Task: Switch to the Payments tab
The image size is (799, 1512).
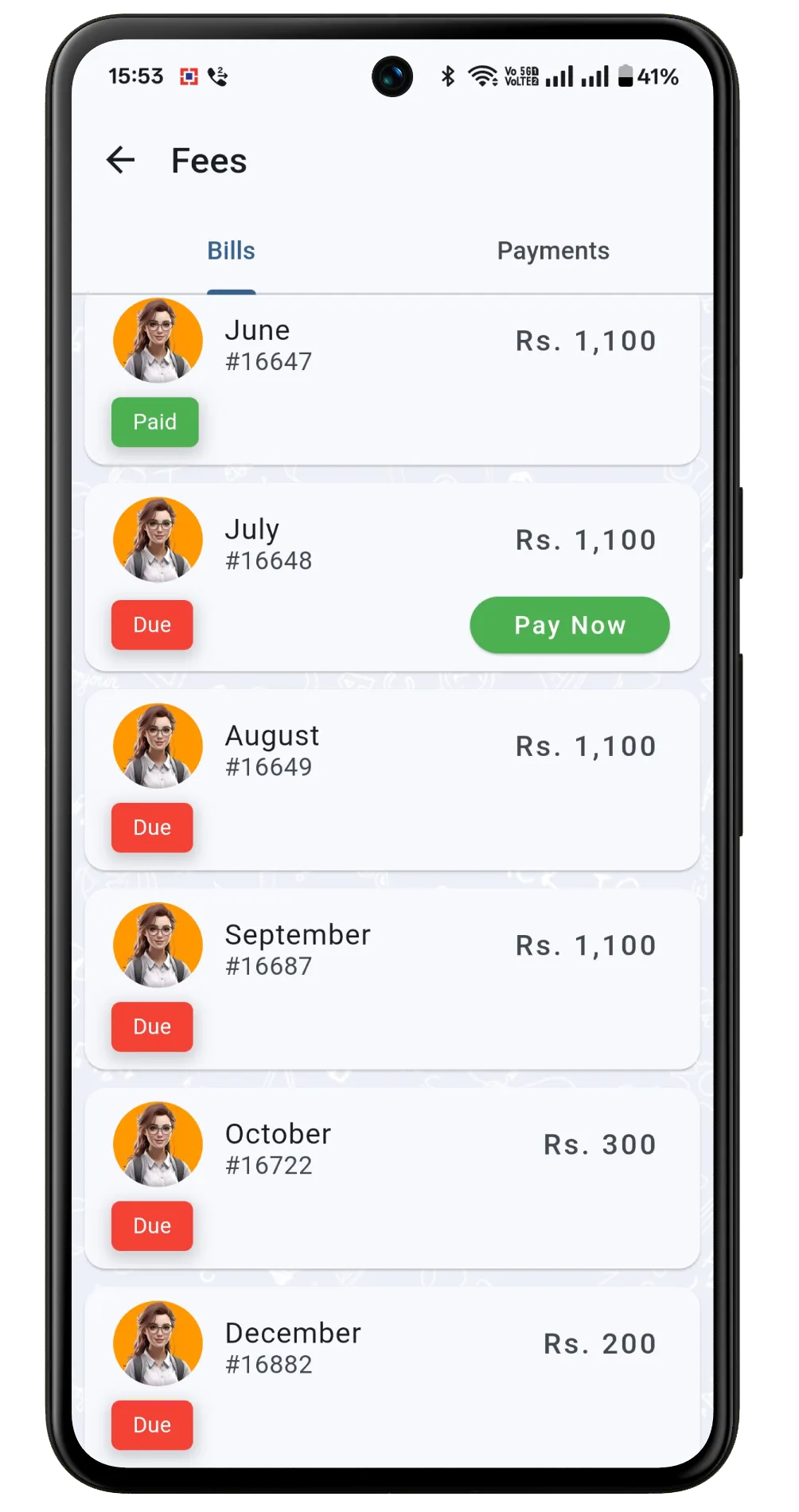Action: click(553, 251)
